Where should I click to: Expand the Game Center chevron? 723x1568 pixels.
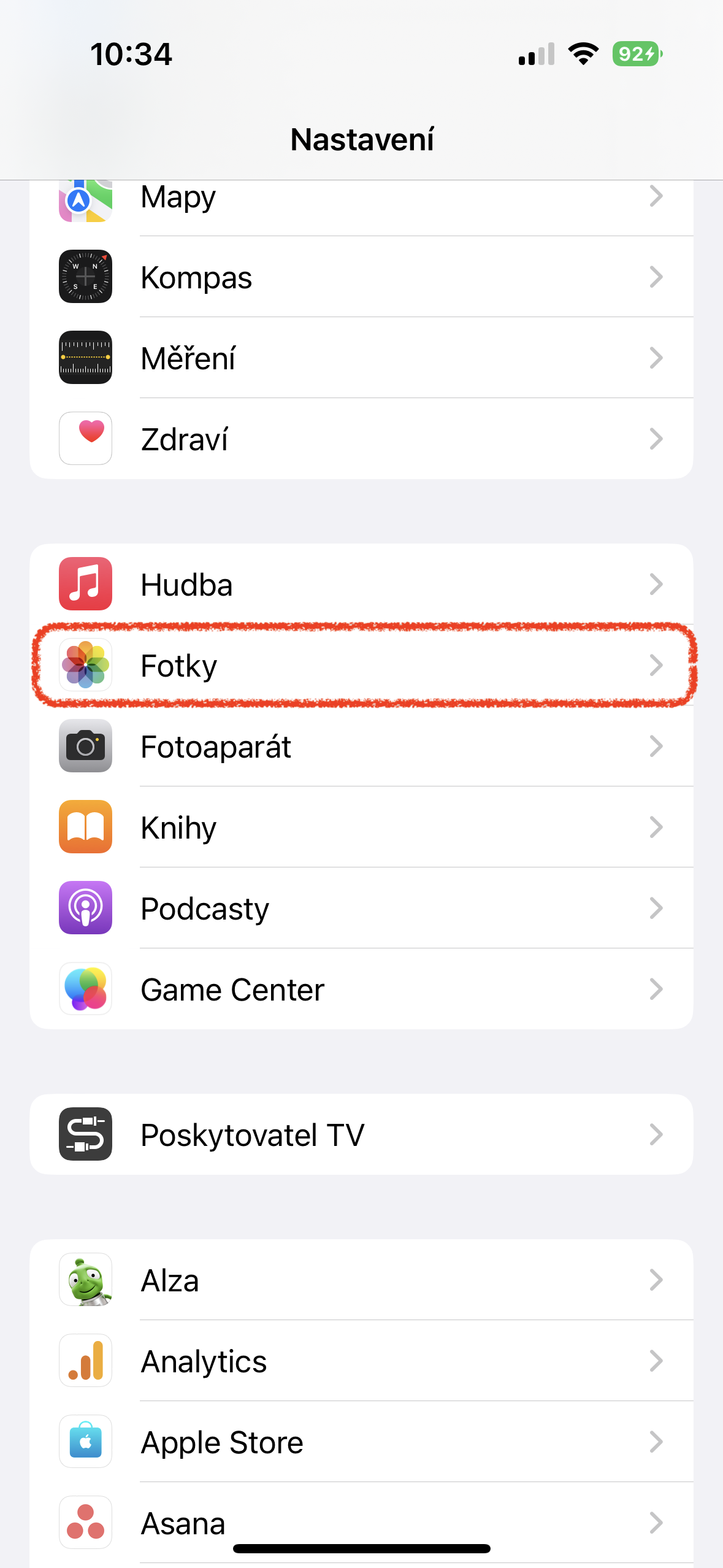tap(657, 989)
